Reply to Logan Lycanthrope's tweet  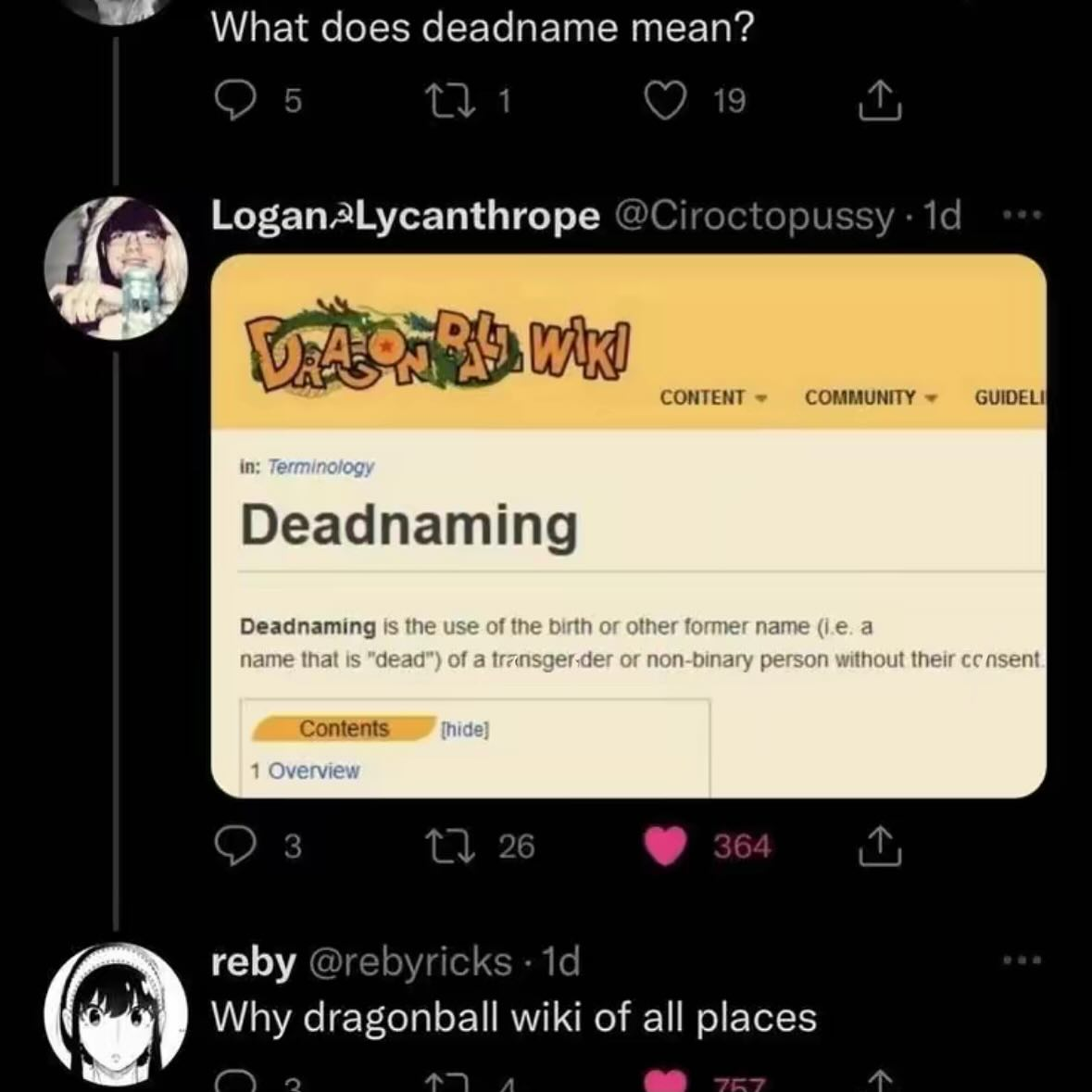click(234, 846)
